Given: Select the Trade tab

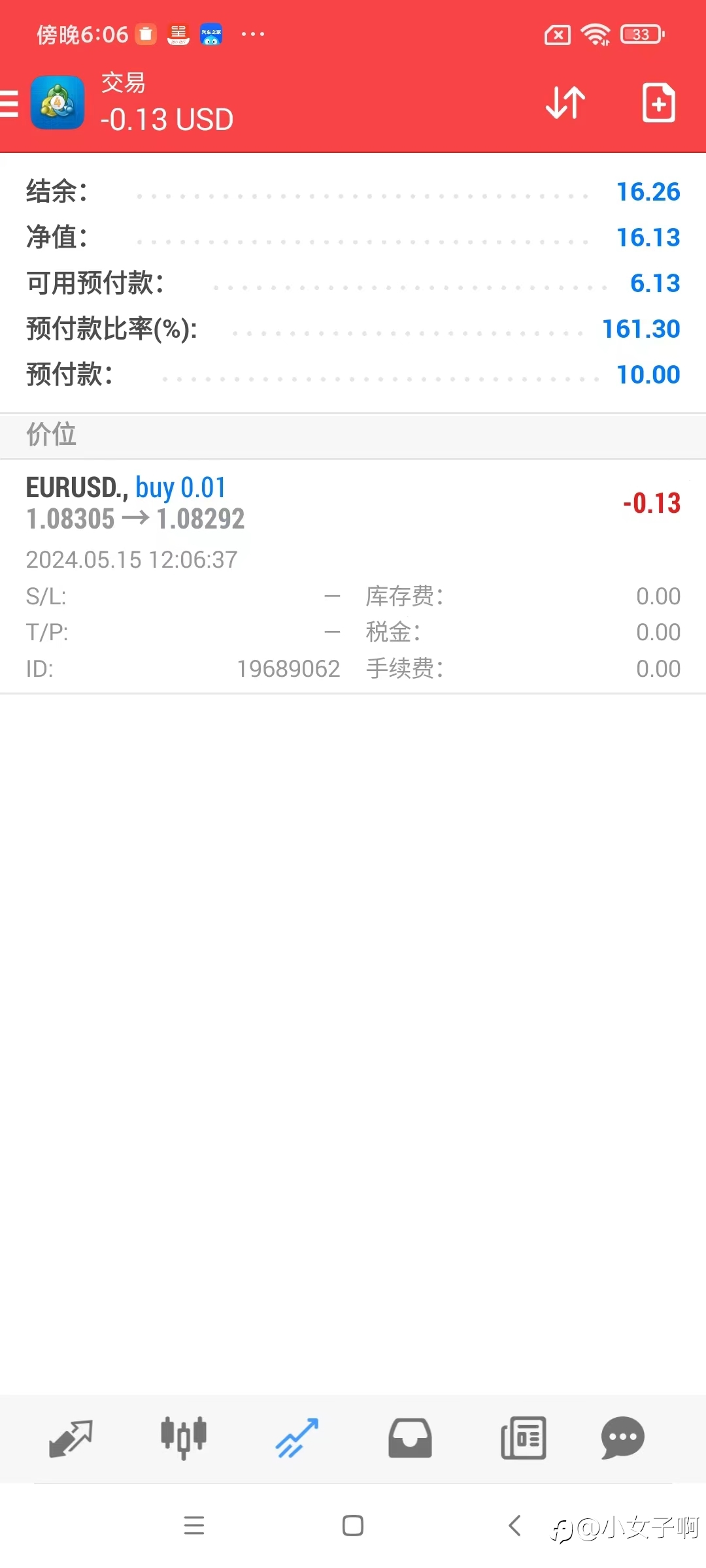Looking at the screenshot, I should (297, 1438).
